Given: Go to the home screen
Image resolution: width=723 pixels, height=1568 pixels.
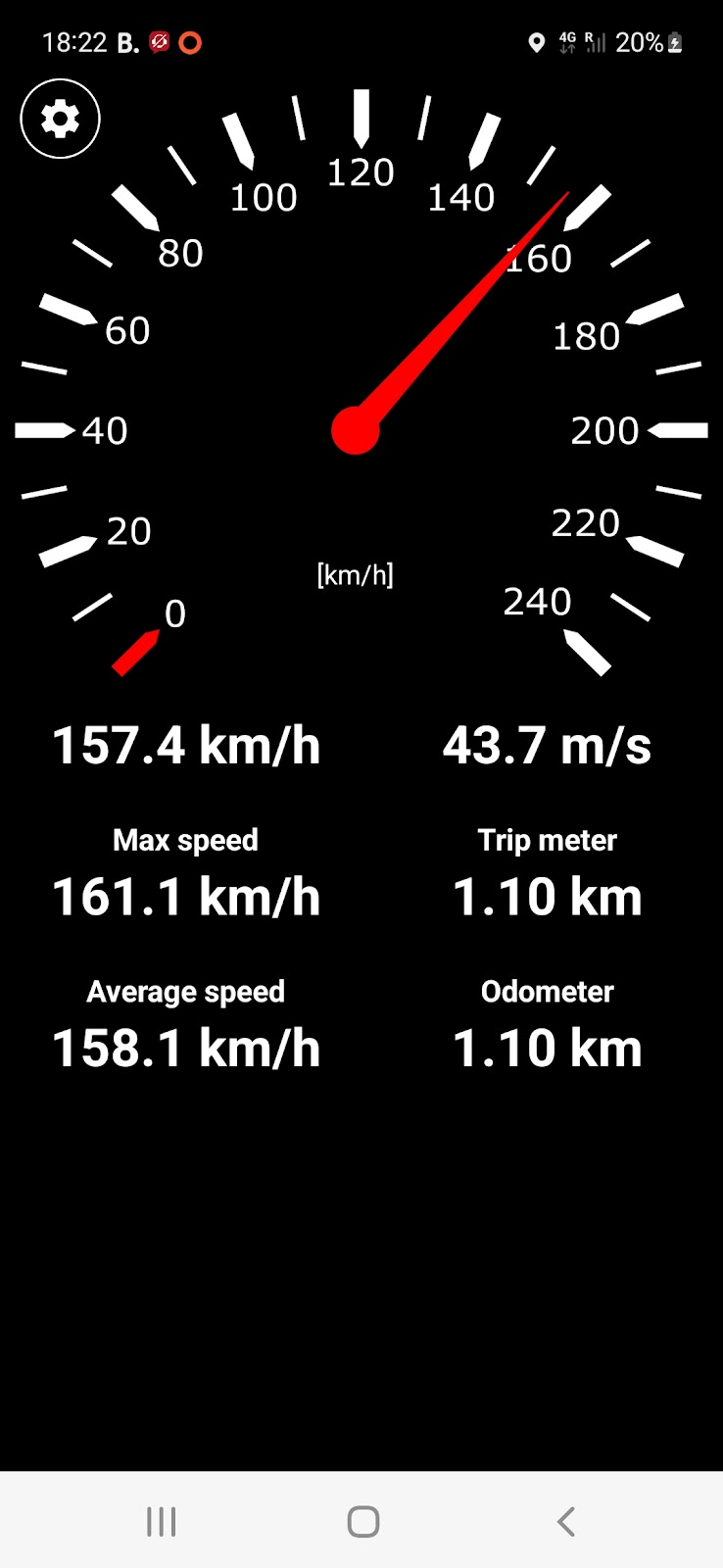Looking at the screenshot, I should [x=363, y=1521].
